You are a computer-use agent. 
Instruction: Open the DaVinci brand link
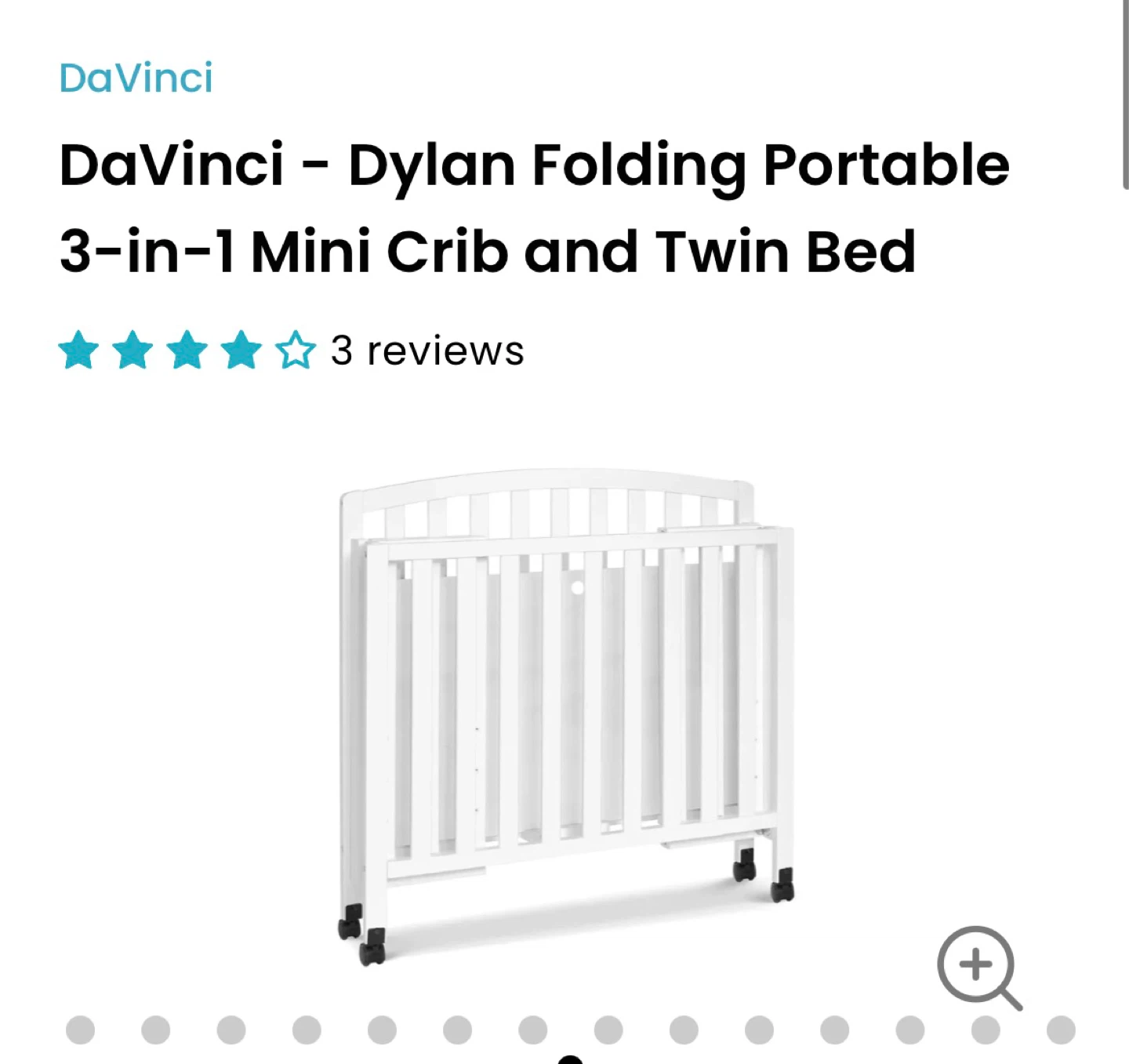(x=136, y=78)
